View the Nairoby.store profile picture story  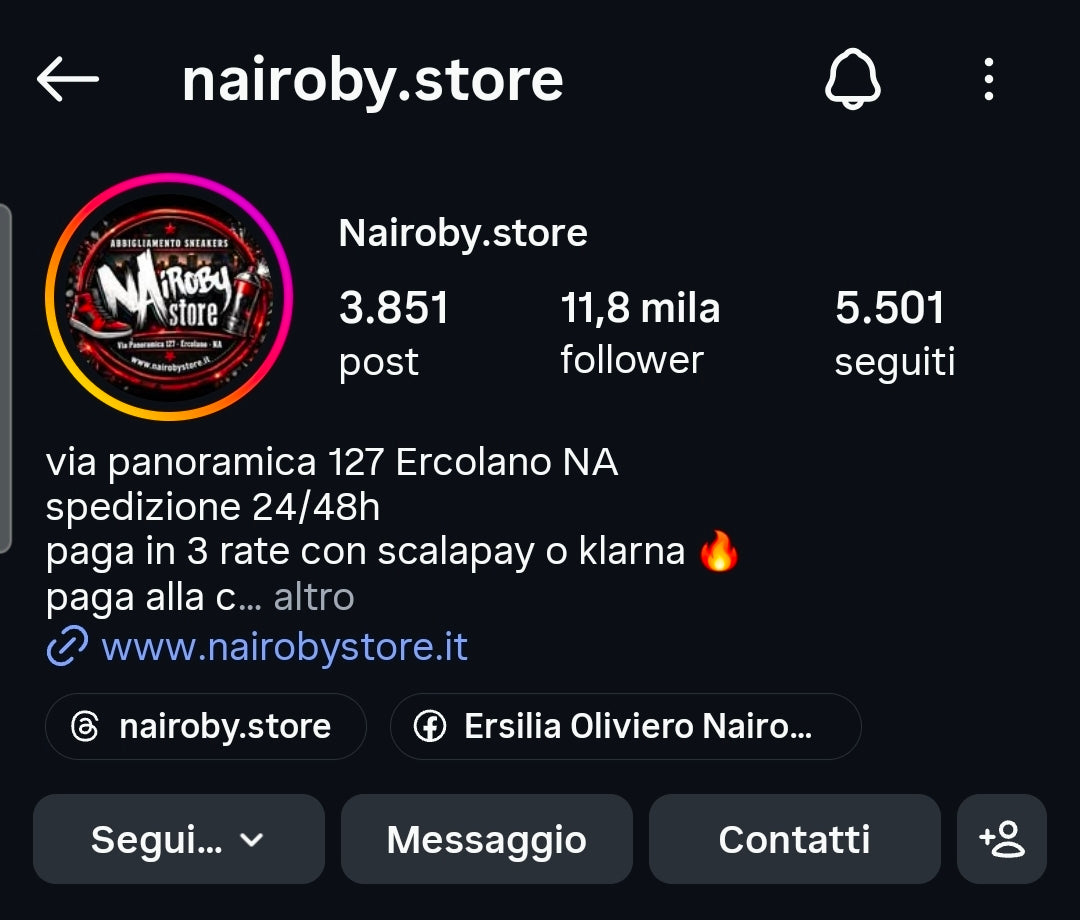click(x=169, y=297)
